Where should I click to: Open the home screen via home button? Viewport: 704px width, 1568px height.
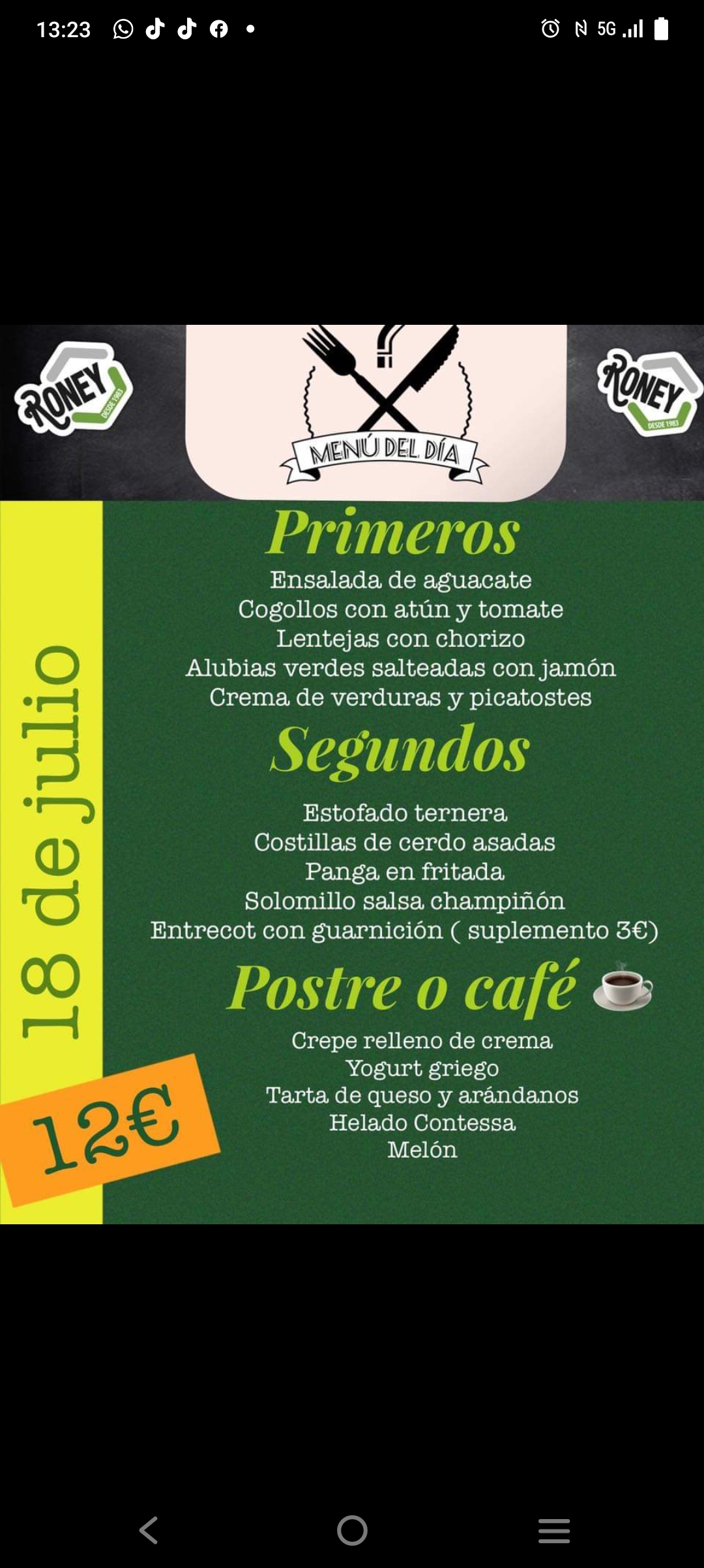pyautogui.click(x=352, y=1530)
